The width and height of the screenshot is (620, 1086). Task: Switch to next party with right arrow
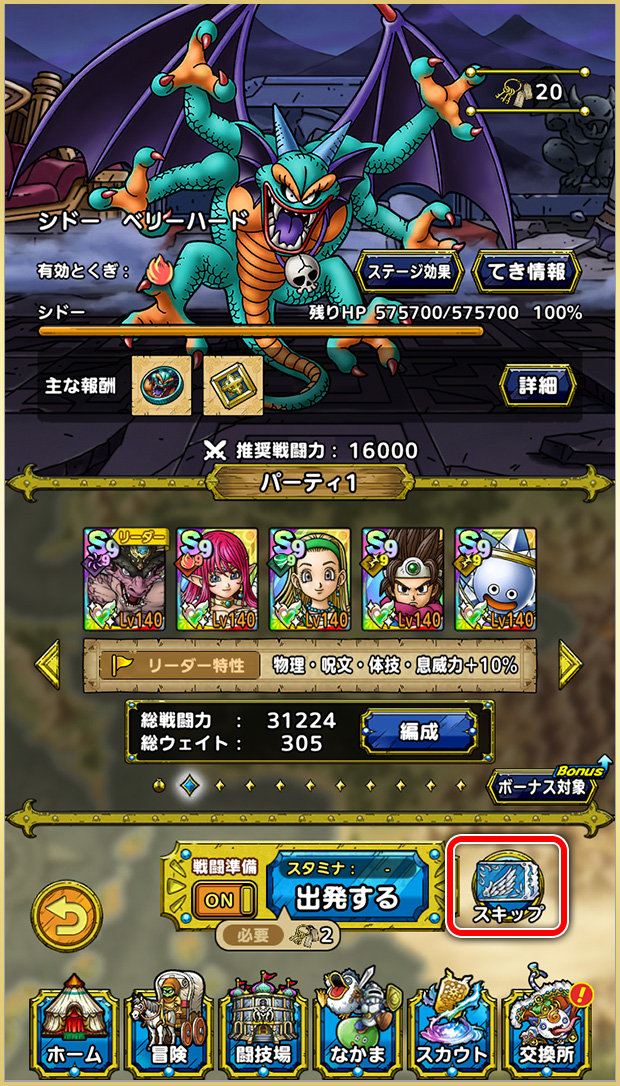pyautogui.click(x=569, y=663)
